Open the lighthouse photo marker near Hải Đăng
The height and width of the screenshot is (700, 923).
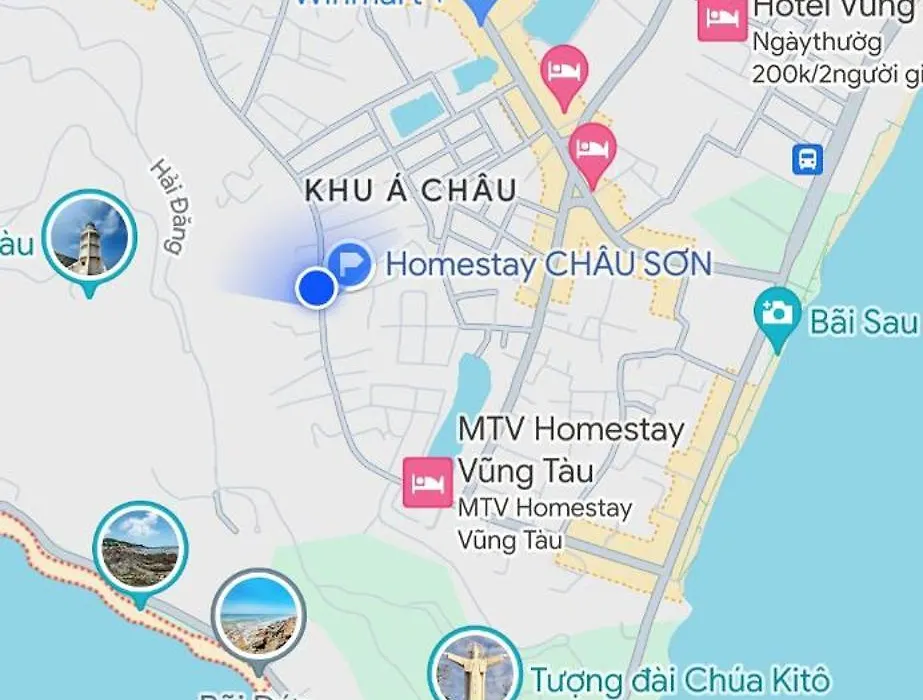pos(90,238)
